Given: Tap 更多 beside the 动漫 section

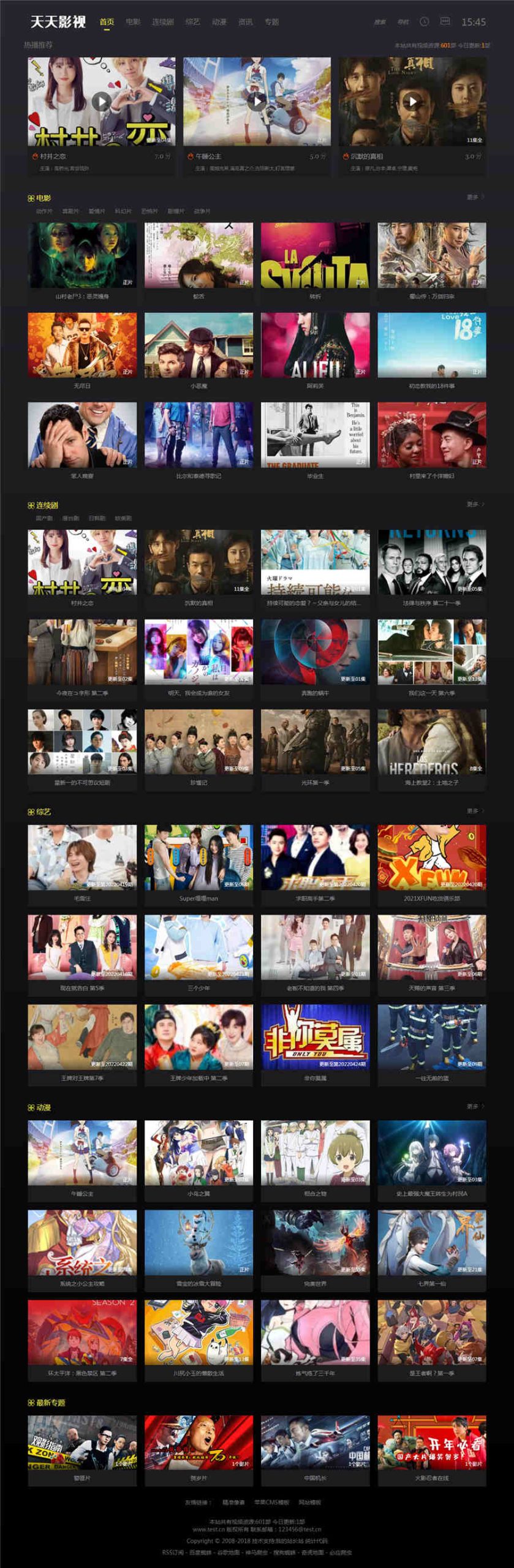Looking at the screenshot, I should pos(474,1107).
